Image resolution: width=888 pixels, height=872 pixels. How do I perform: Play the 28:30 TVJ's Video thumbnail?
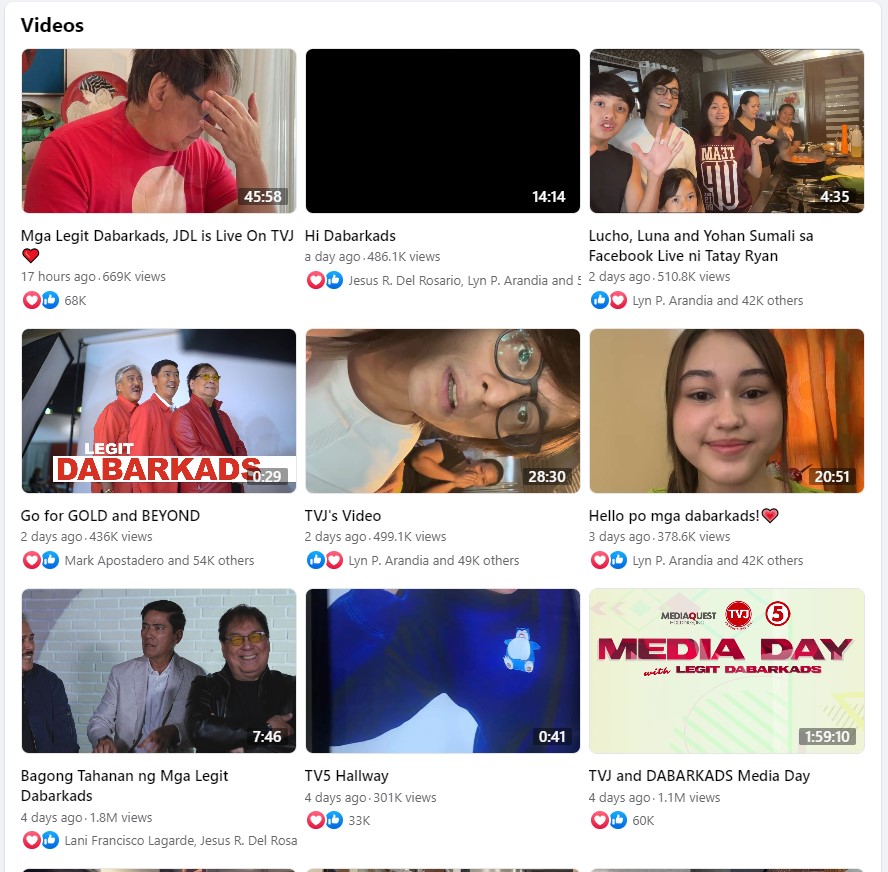(442, 411)
